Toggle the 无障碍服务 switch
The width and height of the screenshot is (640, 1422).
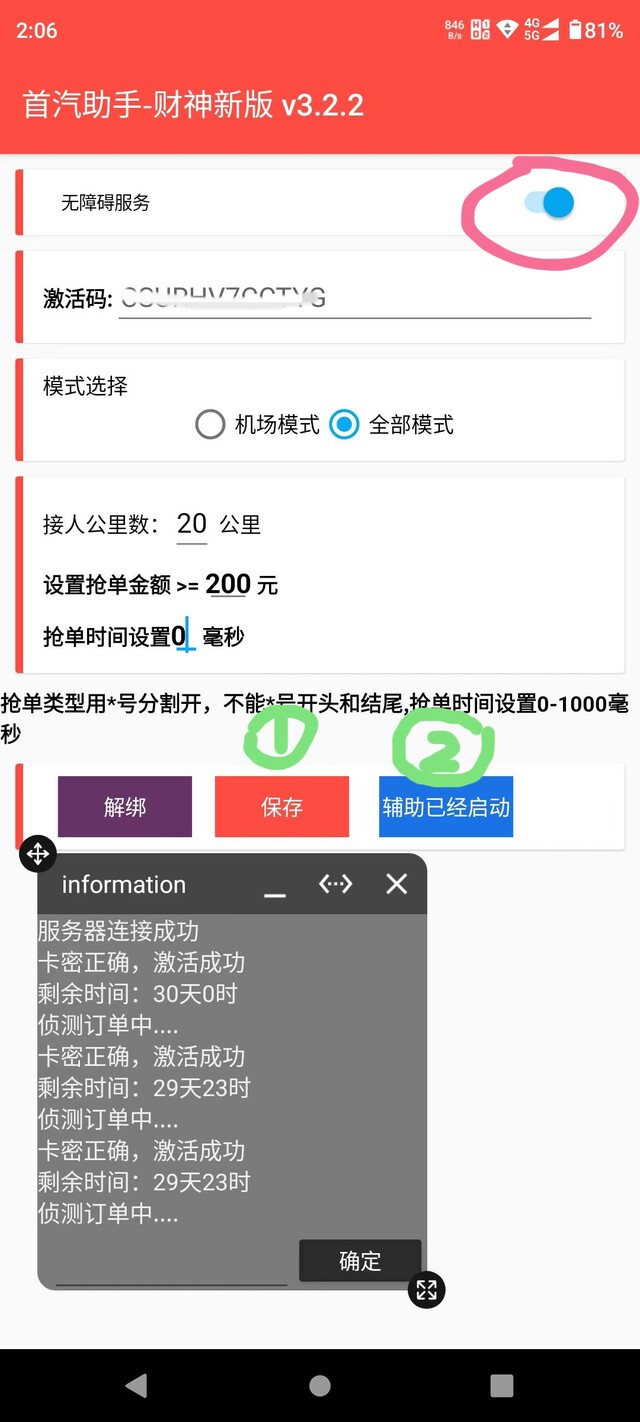(x=549, y=203)
